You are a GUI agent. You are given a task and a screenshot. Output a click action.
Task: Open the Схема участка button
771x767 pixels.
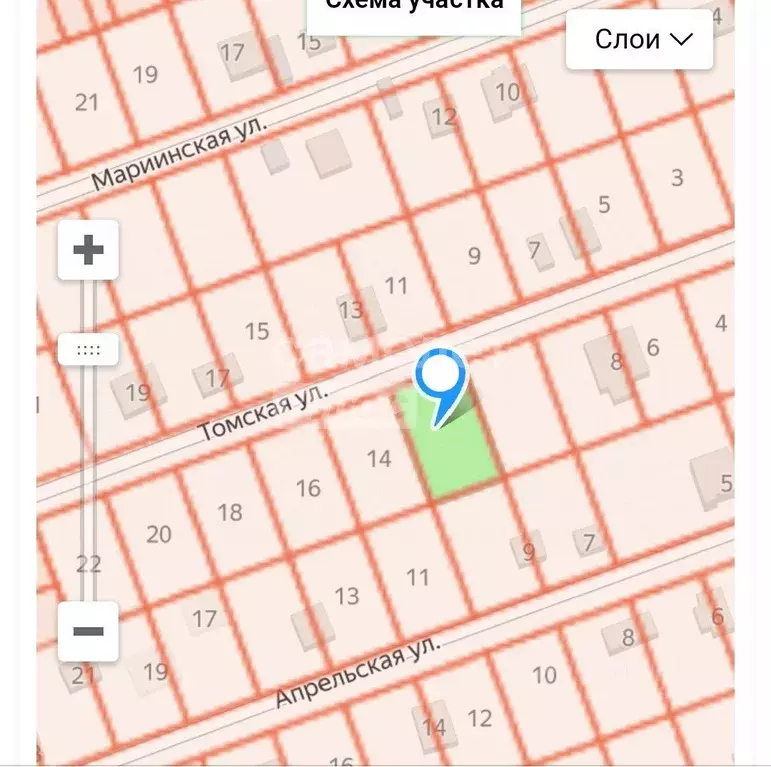pyautogui.click(x=415, y=12)
